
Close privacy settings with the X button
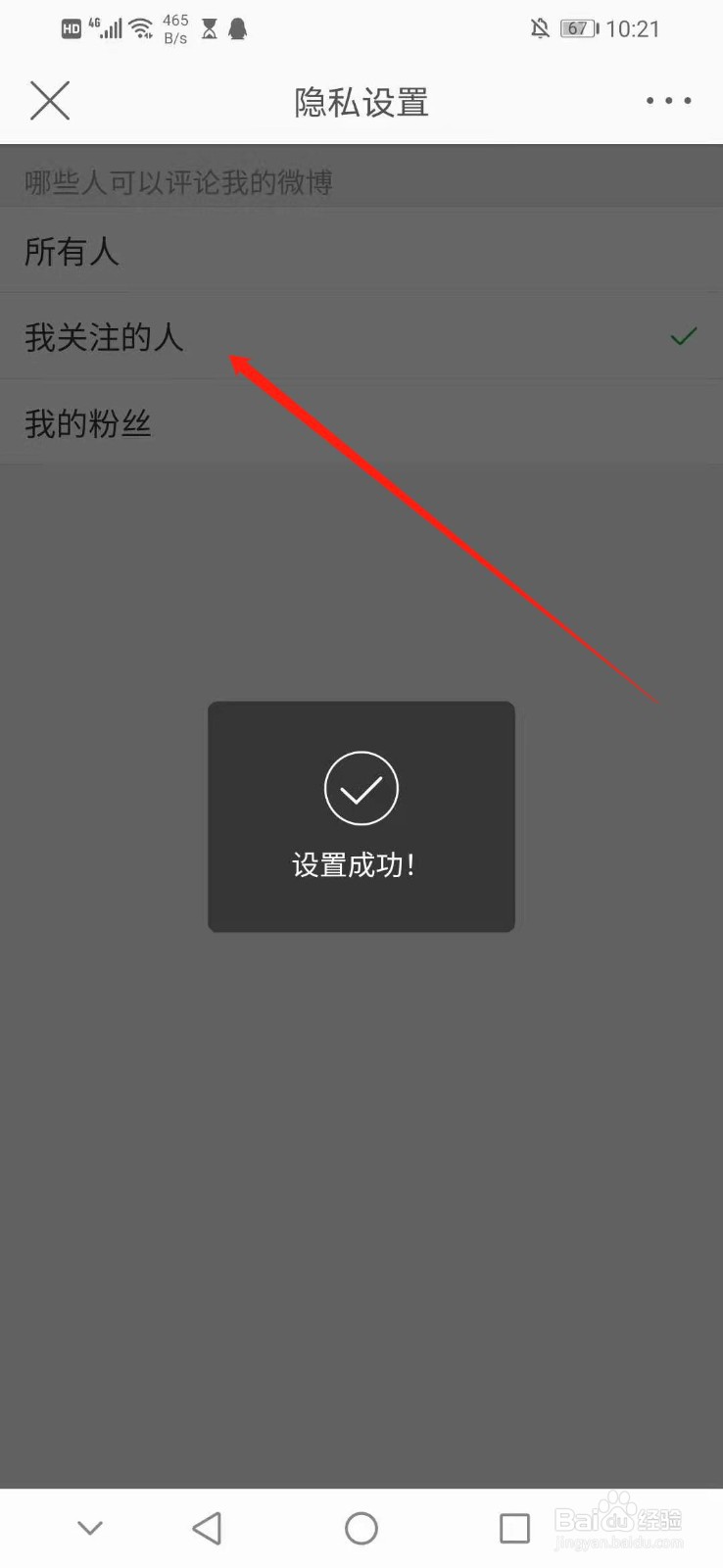[x=49, y=100]
